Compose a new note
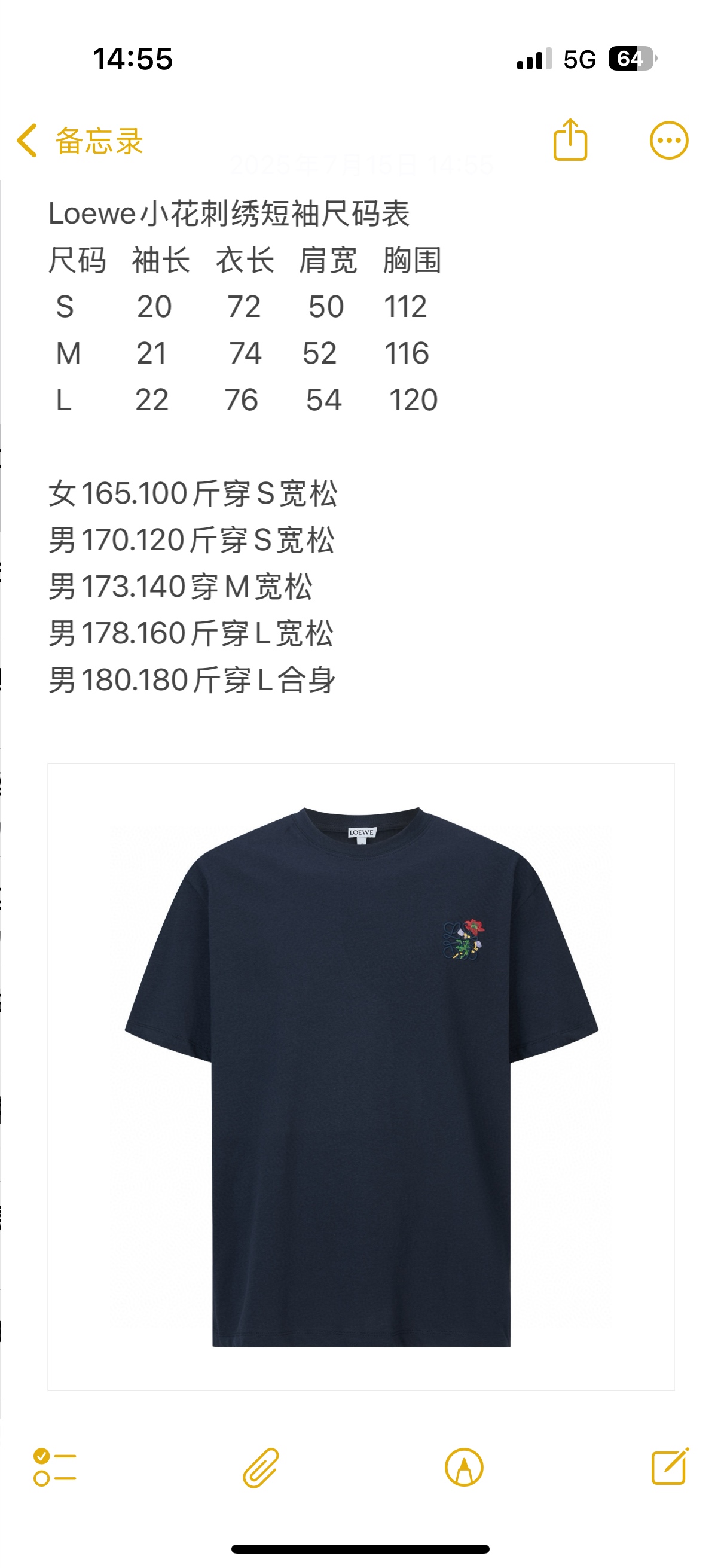721x1568 pixels. point(669,1467)
